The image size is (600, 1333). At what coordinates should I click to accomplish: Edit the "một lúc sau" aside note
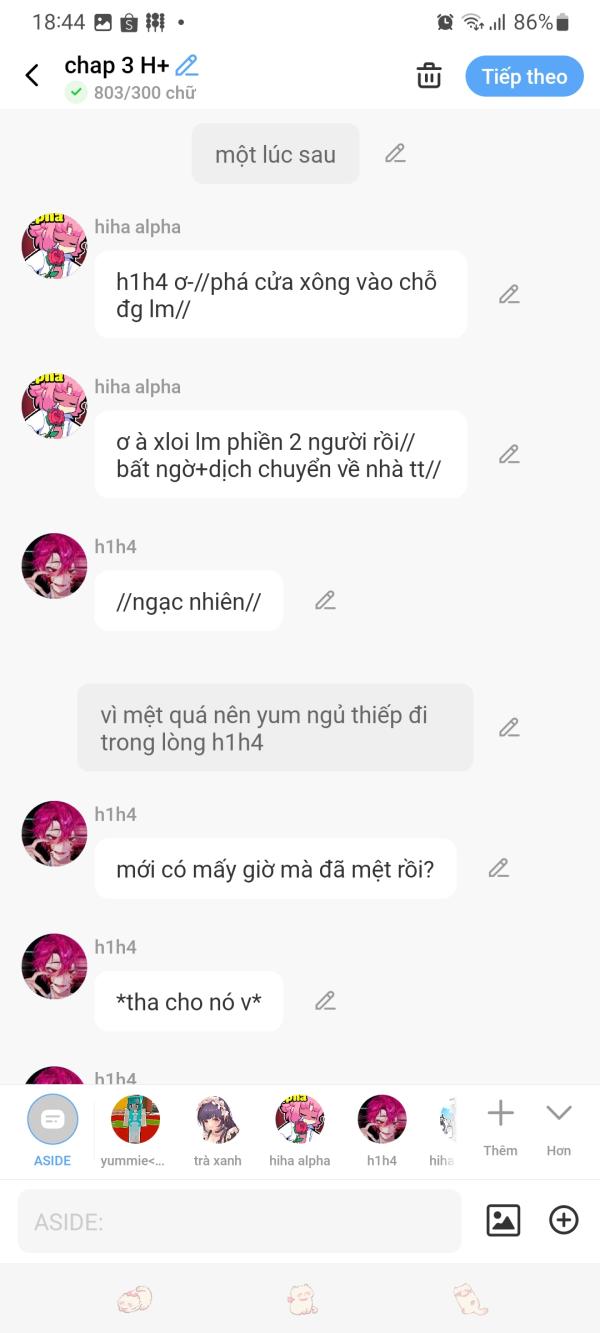[395, 154]
